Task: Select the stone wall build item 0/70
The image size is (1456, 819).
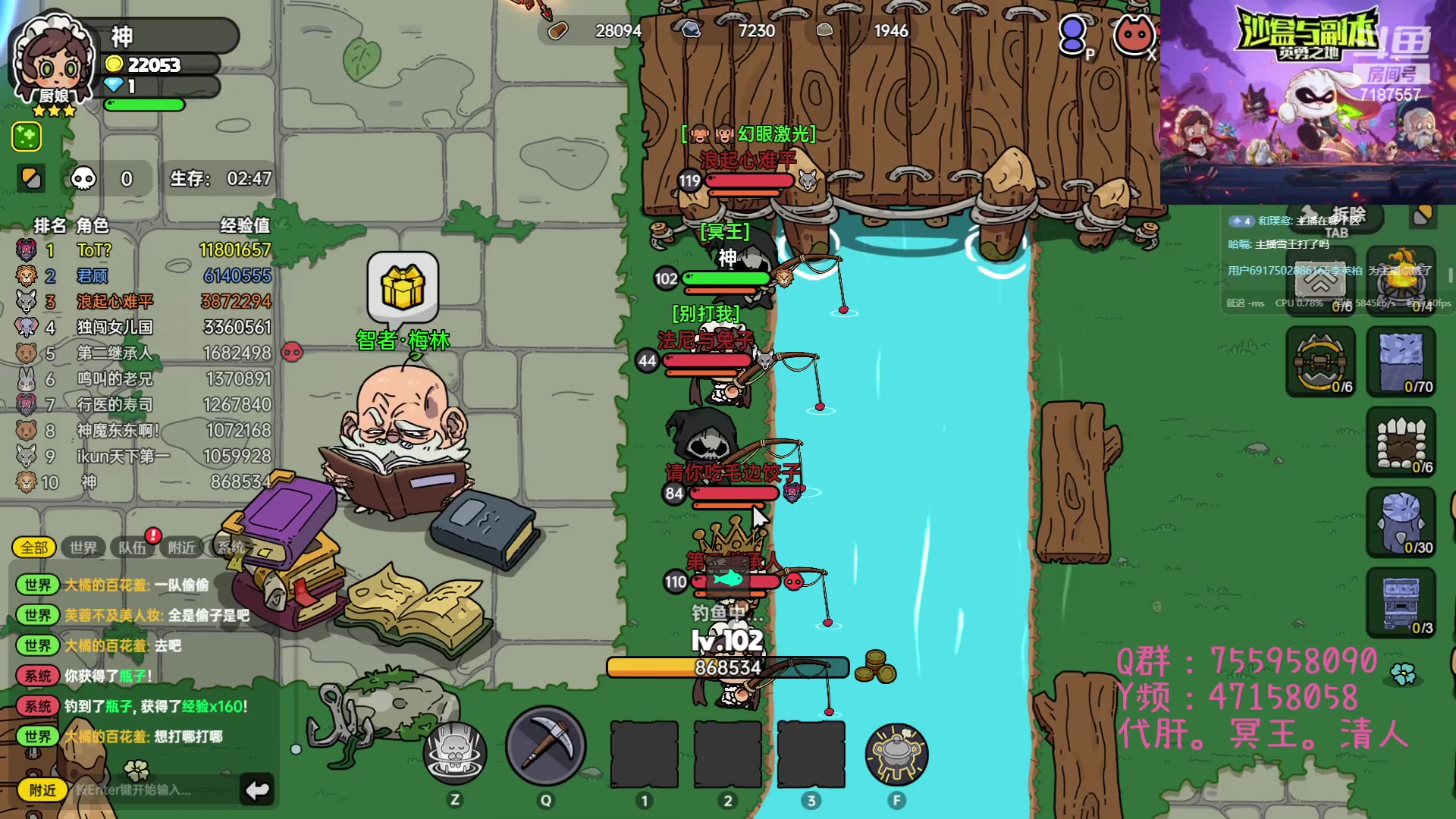Action: (1401, 361)
